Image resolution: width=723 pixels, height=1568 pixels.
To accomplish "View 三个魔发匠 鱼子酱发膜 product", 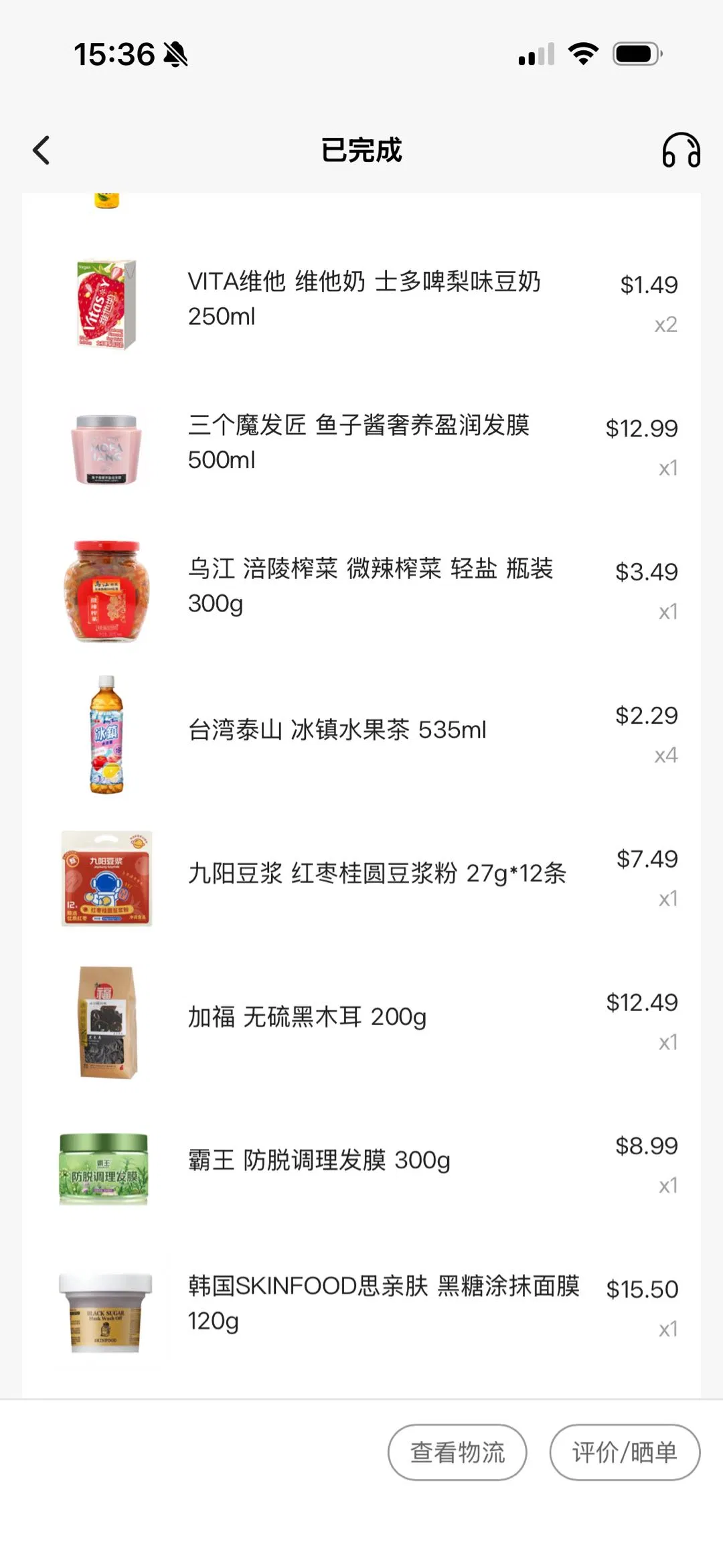I will pos(359,442).
